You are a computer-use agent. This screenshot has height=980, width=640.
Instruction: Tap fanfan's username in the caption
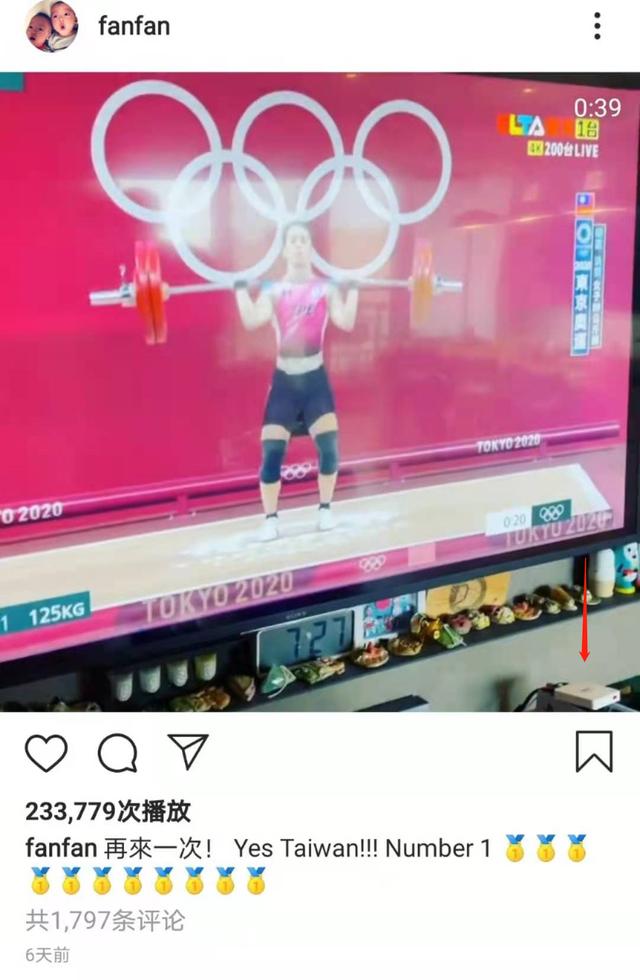(61, 849)
